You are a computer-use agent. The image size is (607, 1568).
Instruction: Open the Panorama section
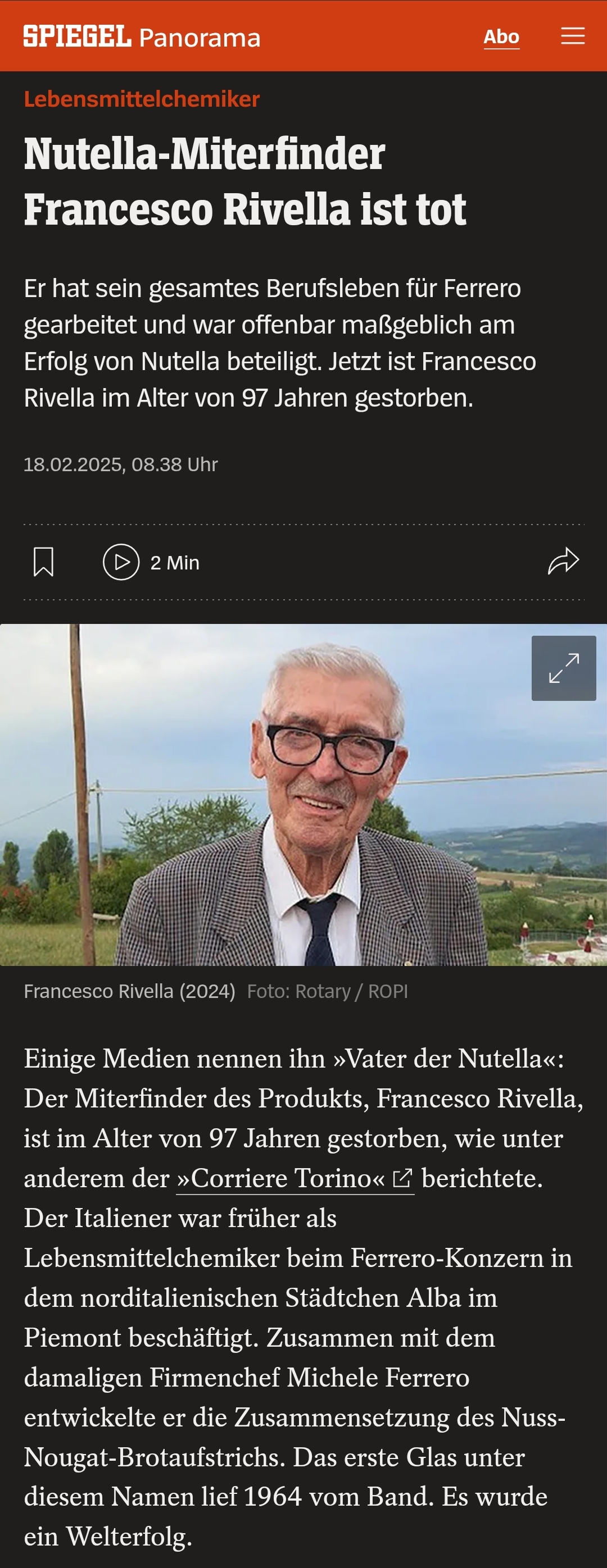click(200, 38)
